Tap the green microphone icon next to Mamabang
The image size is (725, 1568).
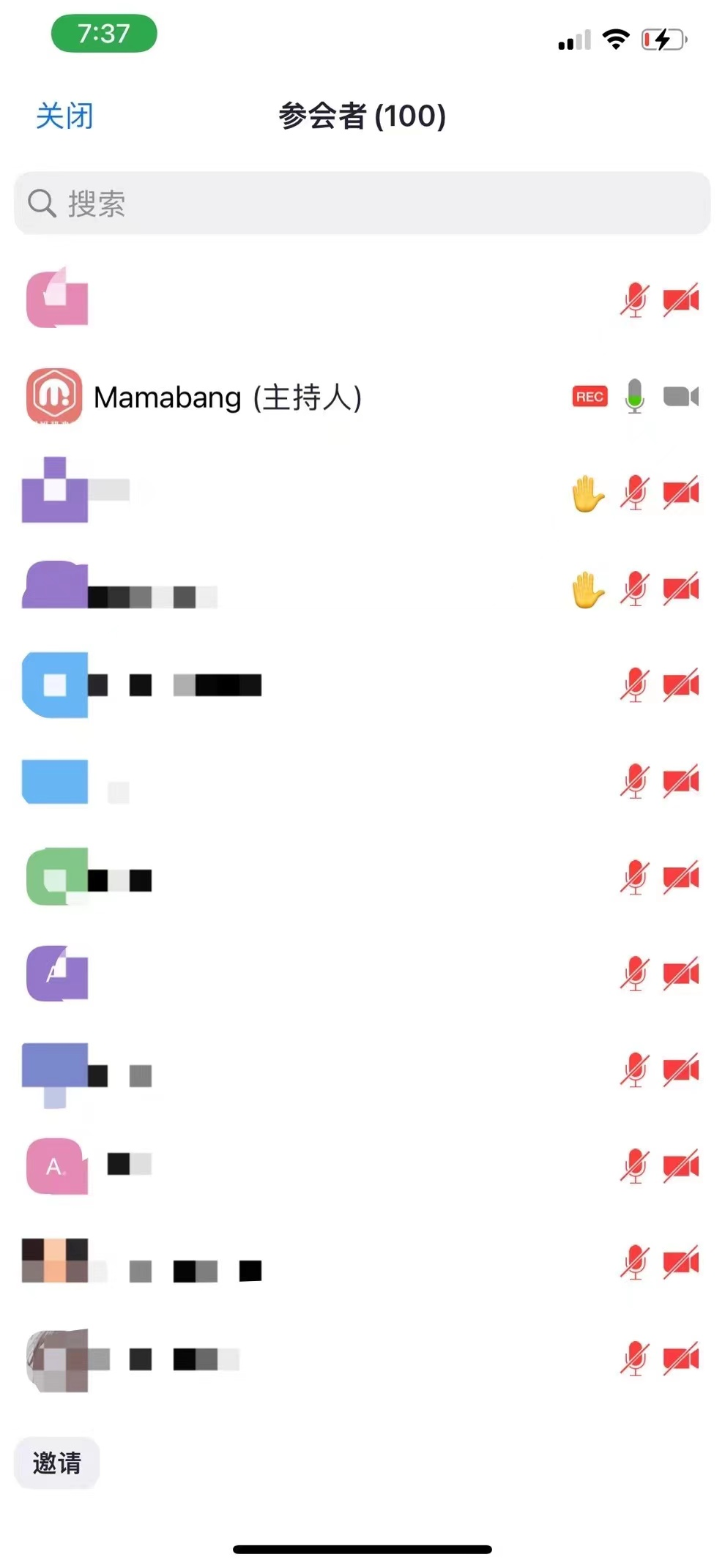[635, 396]
